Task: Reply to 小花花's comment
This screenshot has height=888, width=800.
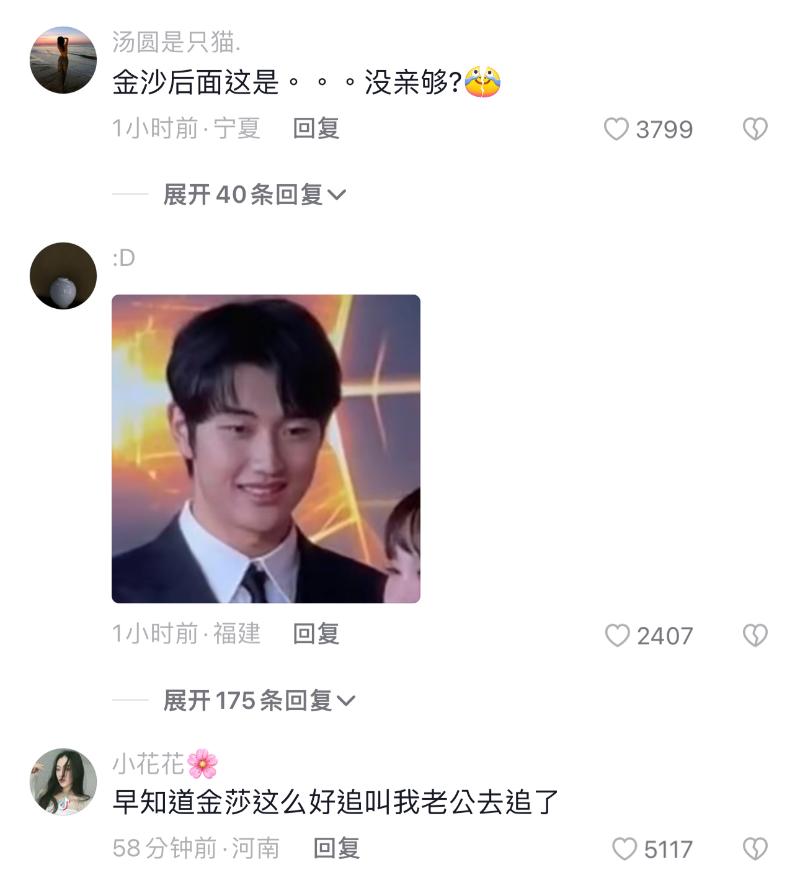Action: pyautogui.click(x=336, y=848)
